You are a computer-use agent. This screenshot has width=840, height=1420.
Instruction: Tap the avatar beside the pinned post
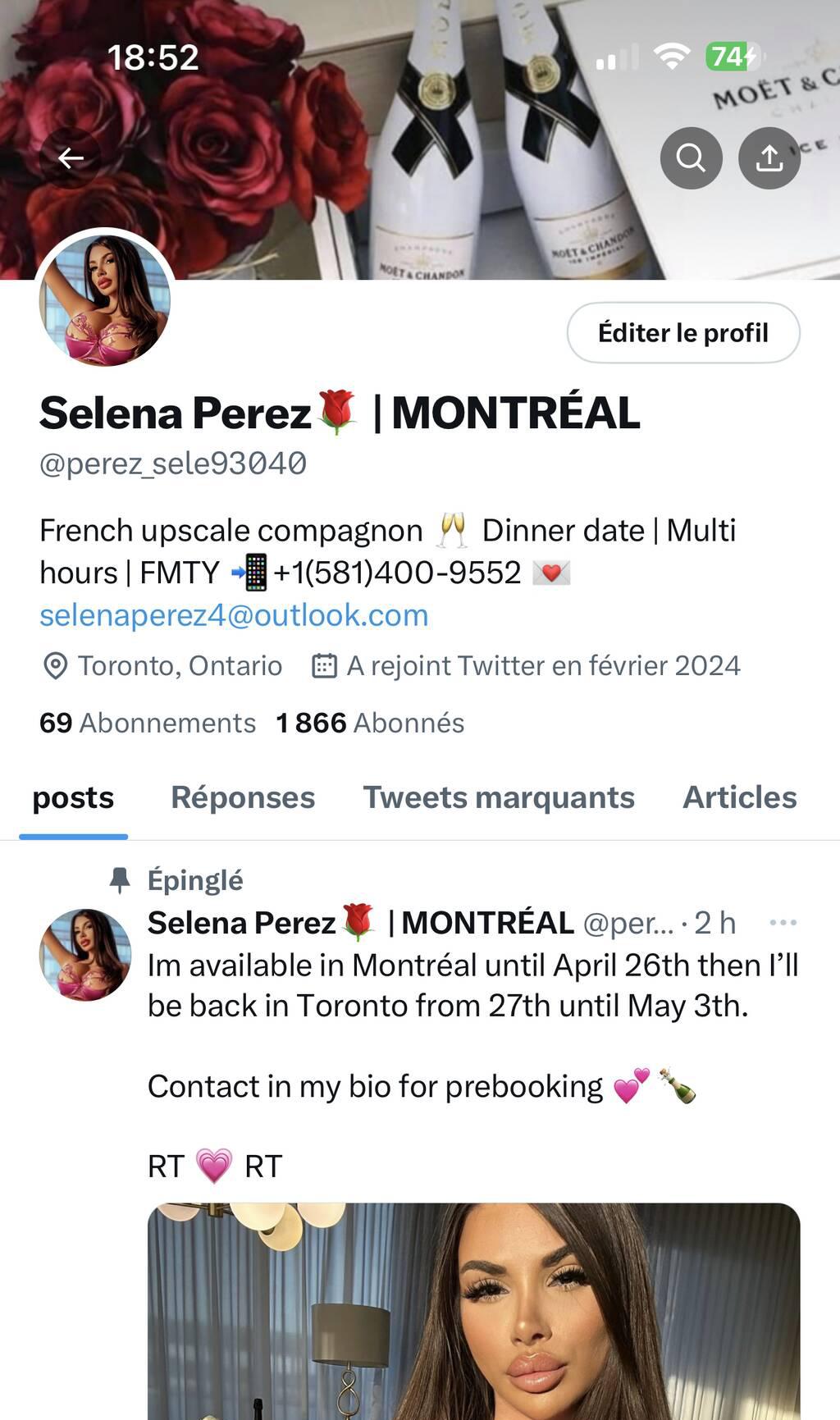tap(85, 955)
